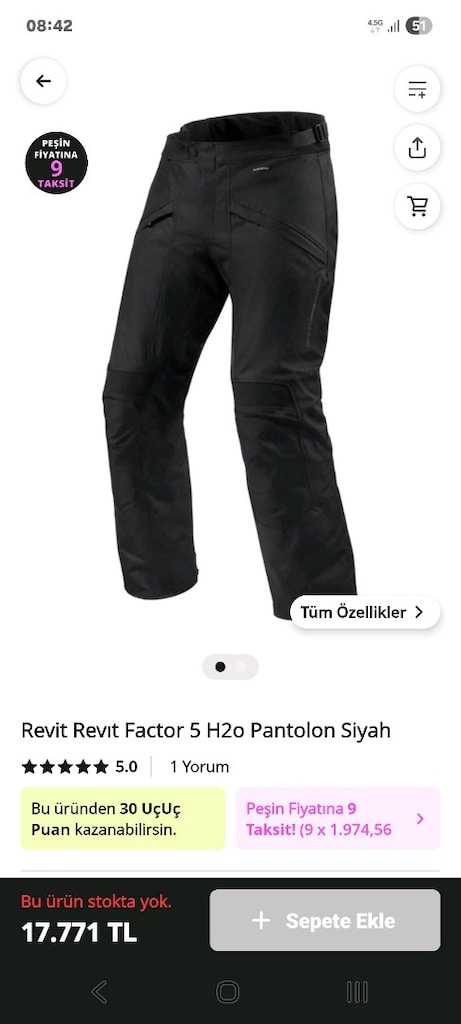
Task: View the 1 Yorum reviews
Action: [x=199, y=767]
